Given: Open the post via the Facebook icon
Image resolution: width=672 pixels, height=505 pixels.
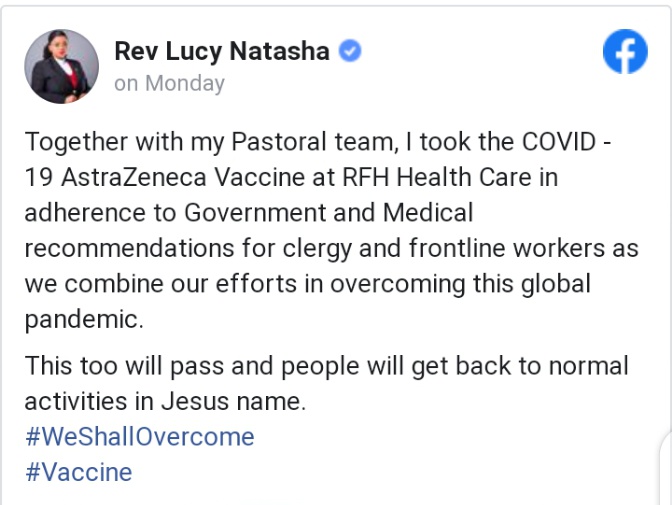Looking at the screenshot, I should click(x=625, y=52).
